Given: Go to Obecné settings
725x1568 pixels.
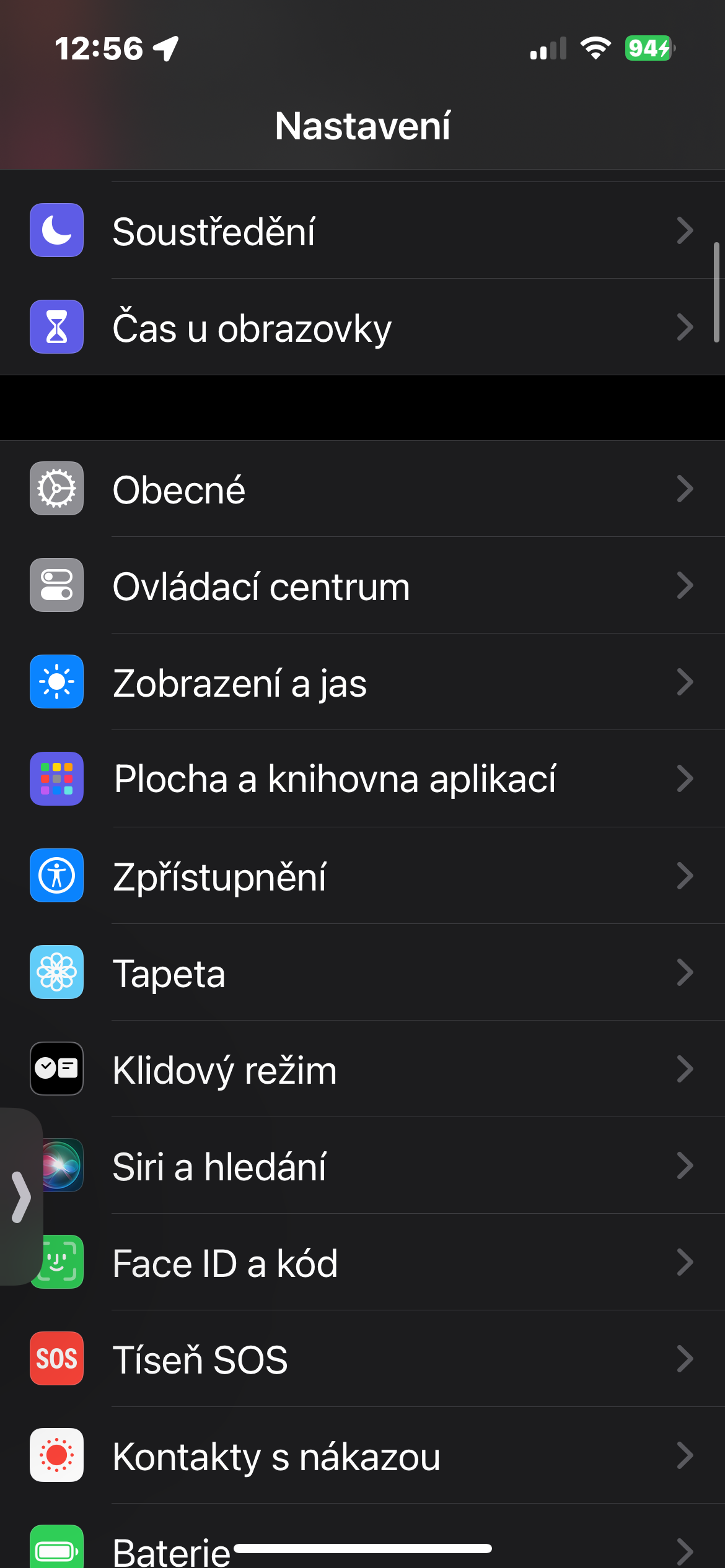Looking at the screenshot, I should click(x=362, y=489).
